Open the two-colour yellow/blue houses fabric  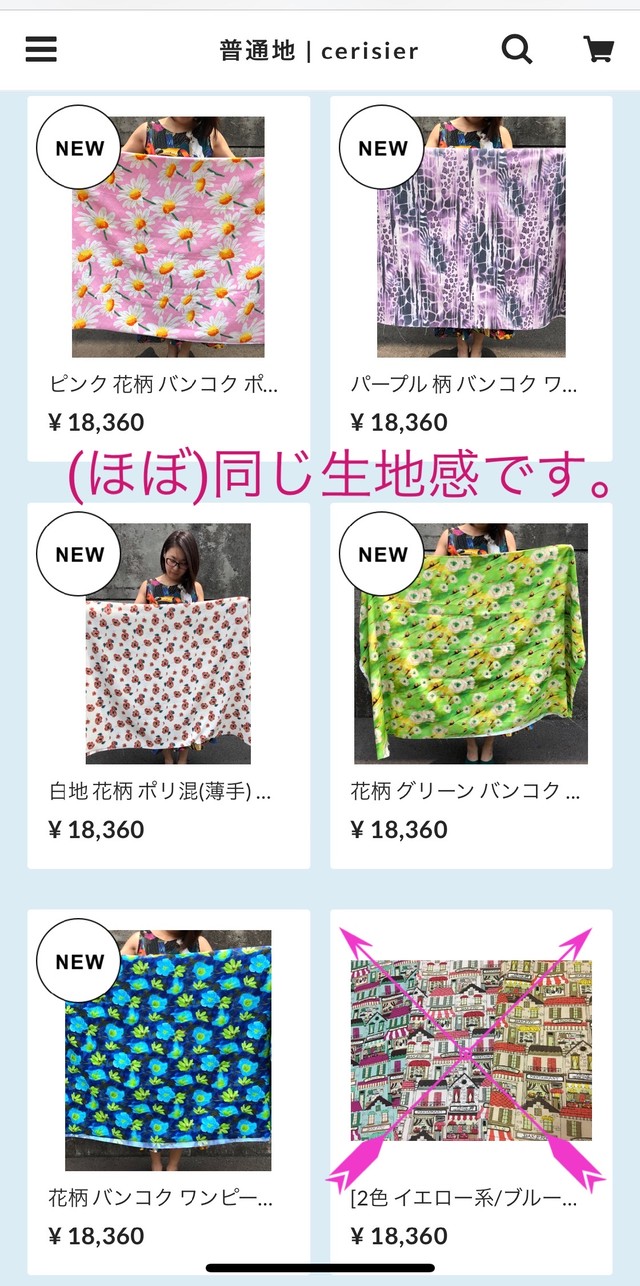471,1050
